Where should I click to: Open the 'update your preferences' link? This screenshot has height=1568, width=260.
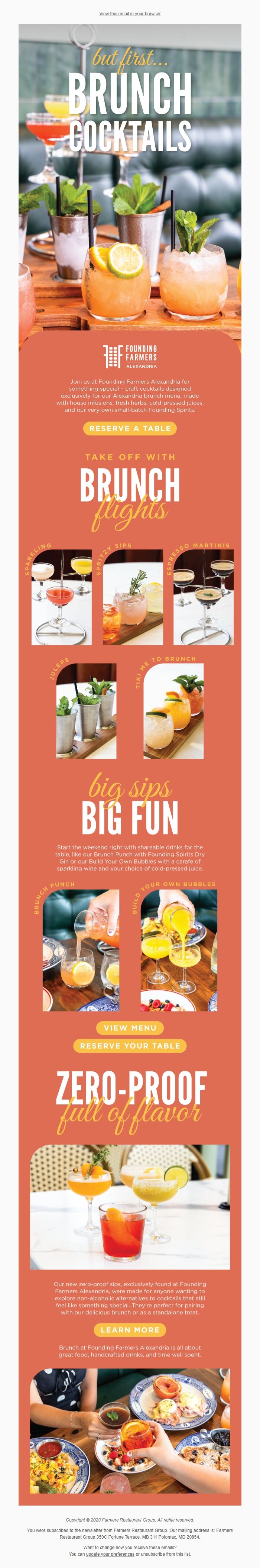[110, 1554]
